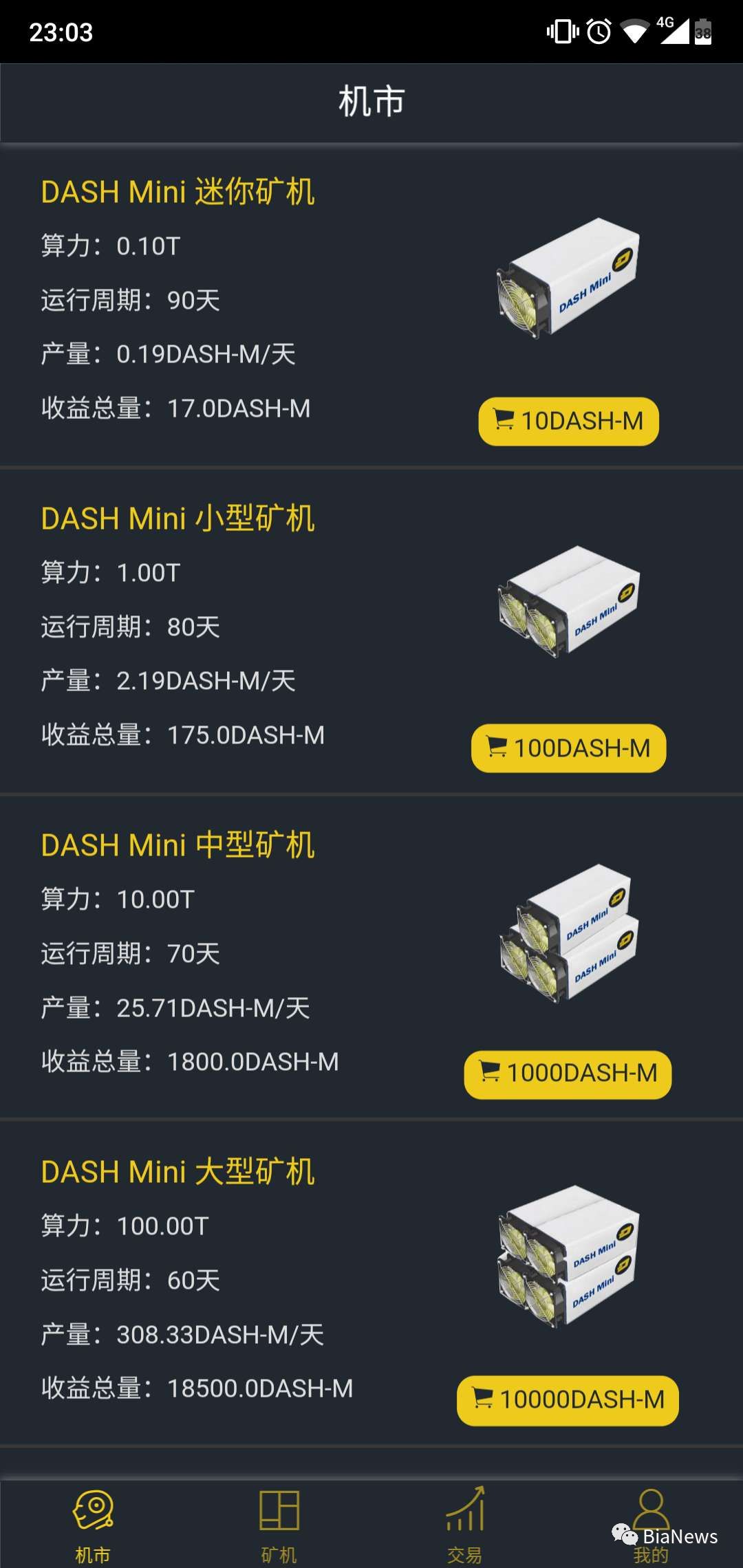Click the cart icon on 10DASH-M button
Image resolution: width=743 pixels, height=1568 pixels.
(x=507, y=421)
